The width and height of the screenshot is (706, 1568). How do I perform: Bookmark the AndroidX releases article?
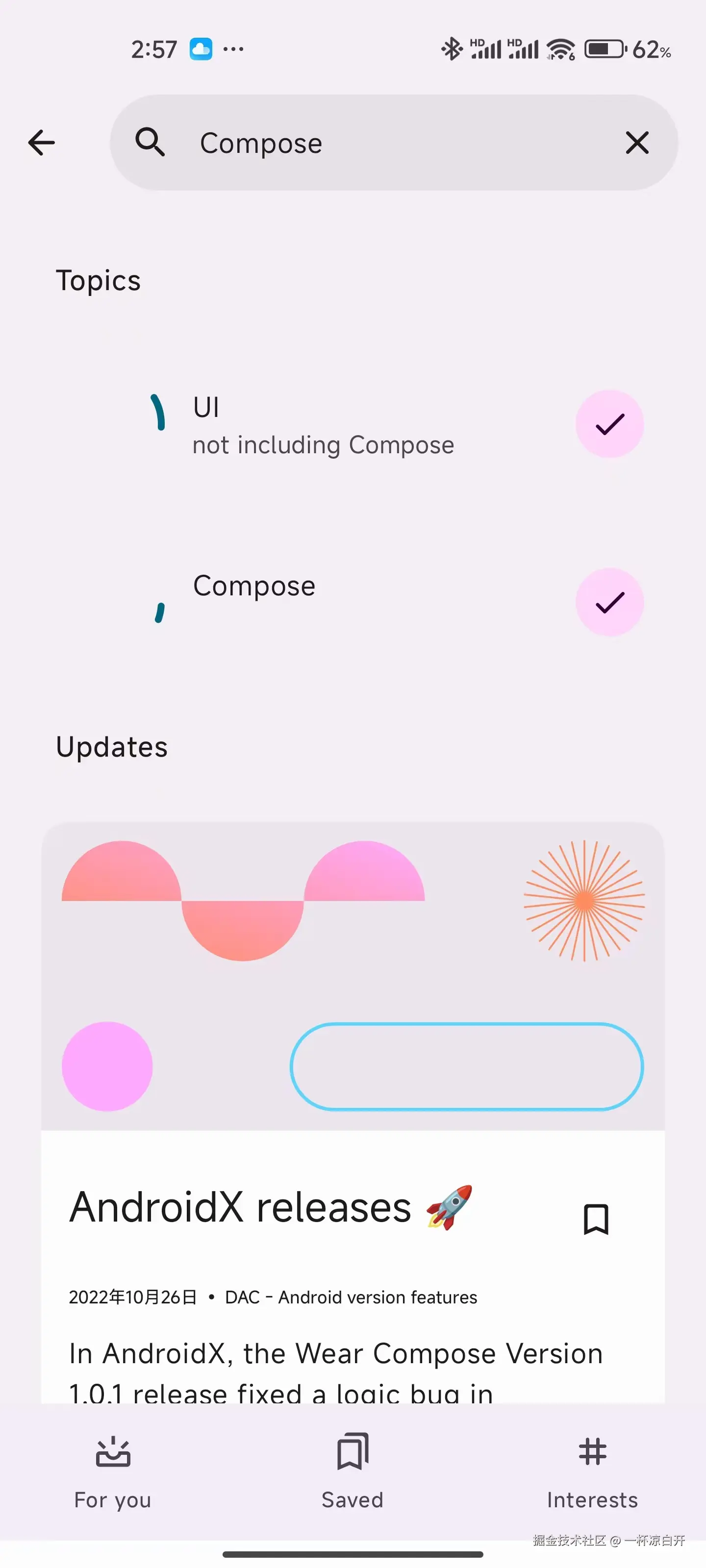(x=595, y=1219)
